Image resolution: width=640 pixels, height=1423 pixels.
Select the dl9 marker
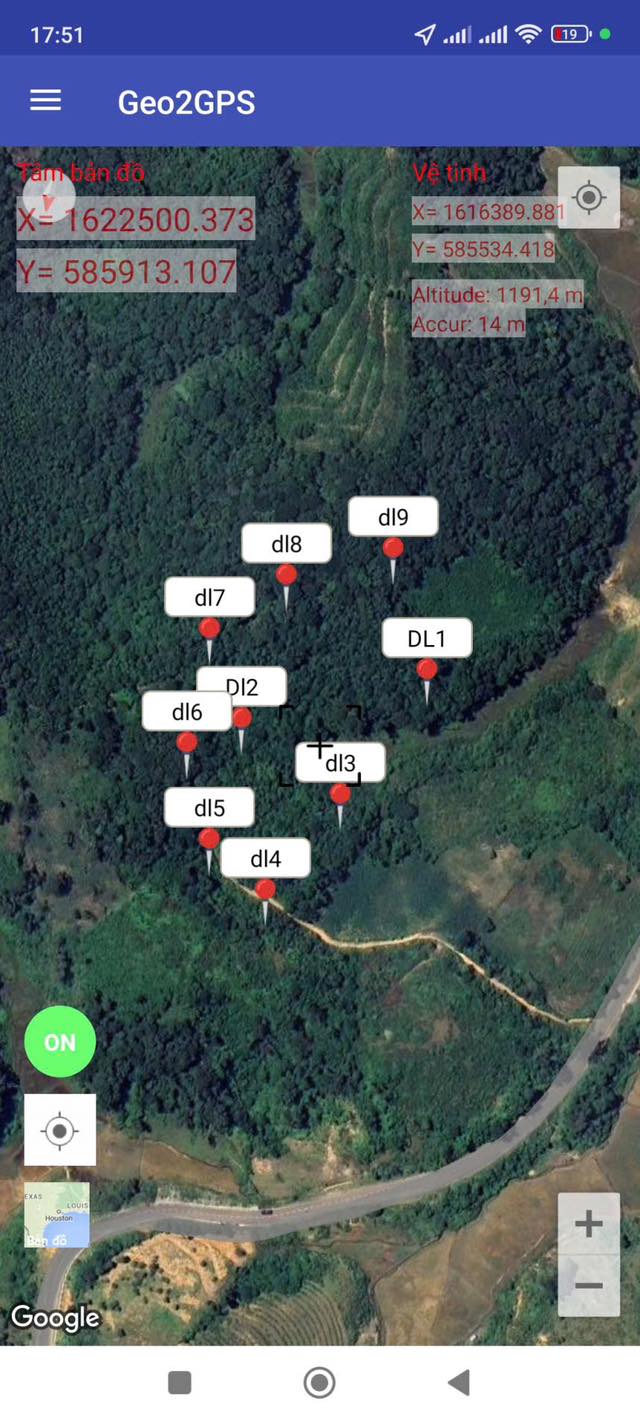point(393,548)
